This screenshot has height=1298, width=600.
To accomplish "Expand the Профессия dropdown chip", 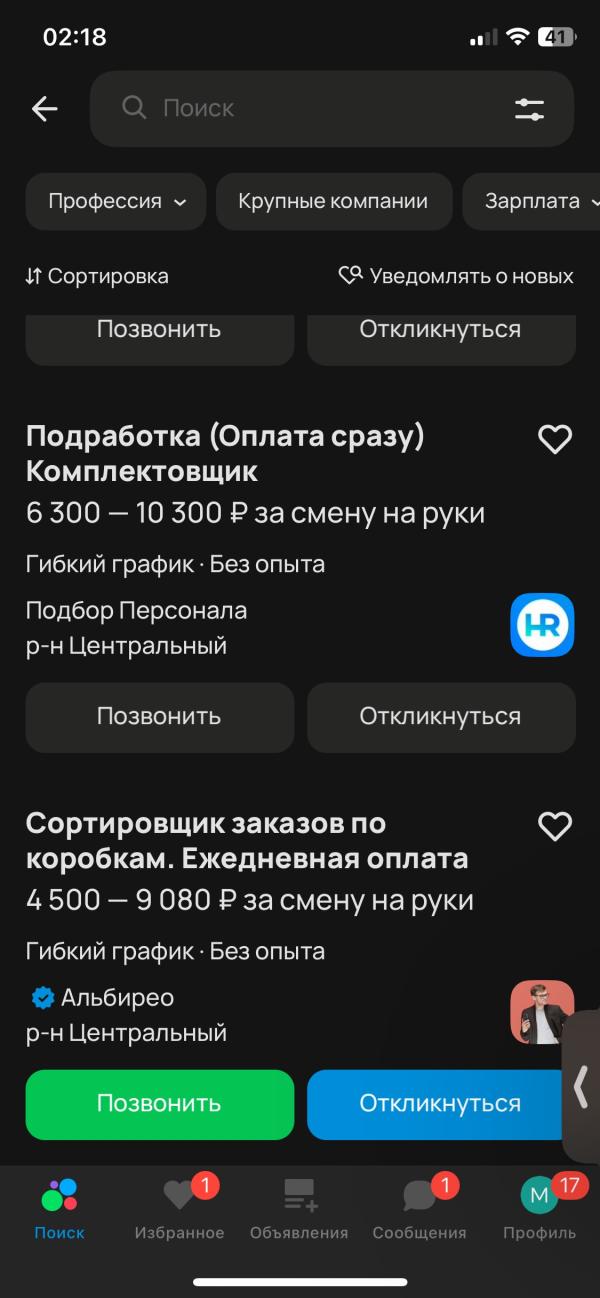I will pos(116,201).
